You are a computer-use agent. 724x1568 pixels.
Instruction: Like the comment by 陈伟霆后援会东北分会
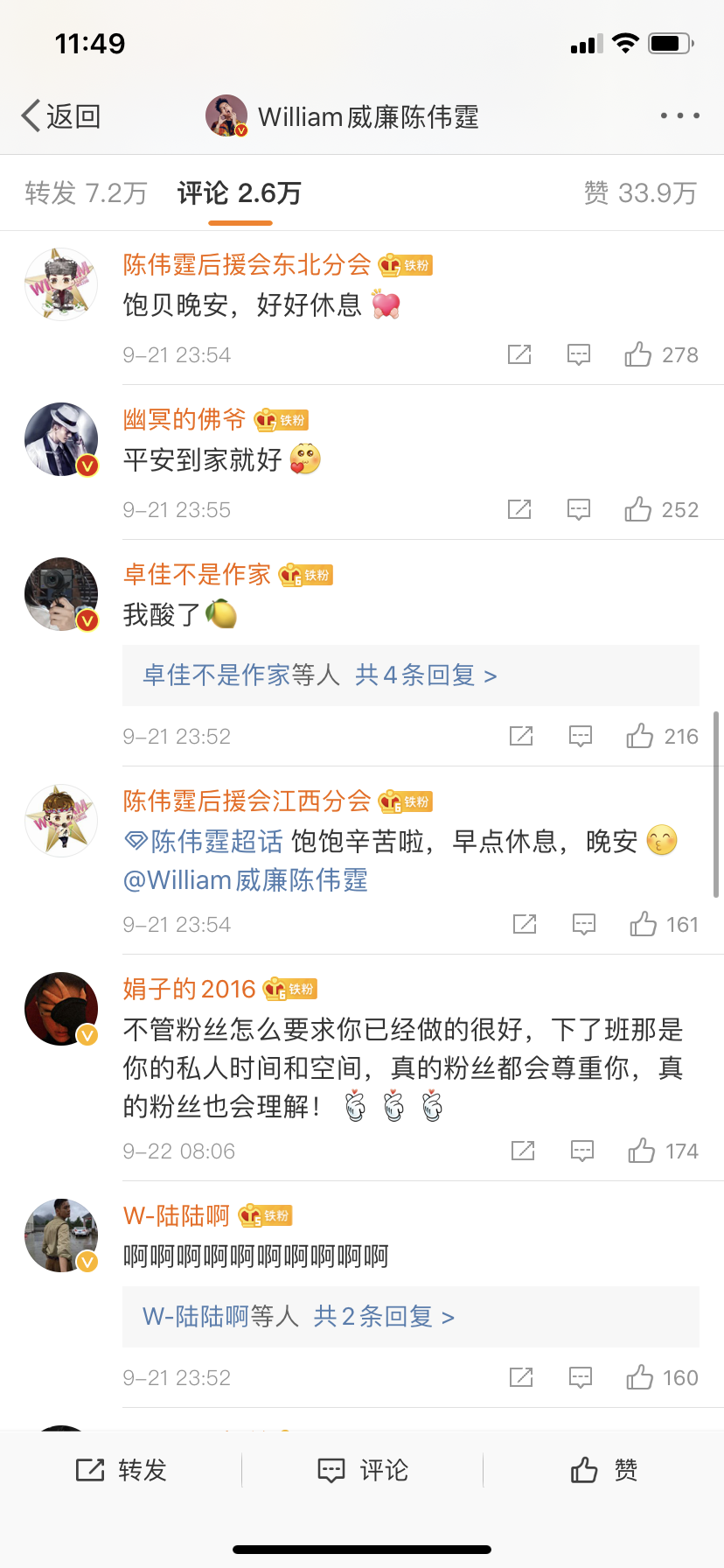639,354
